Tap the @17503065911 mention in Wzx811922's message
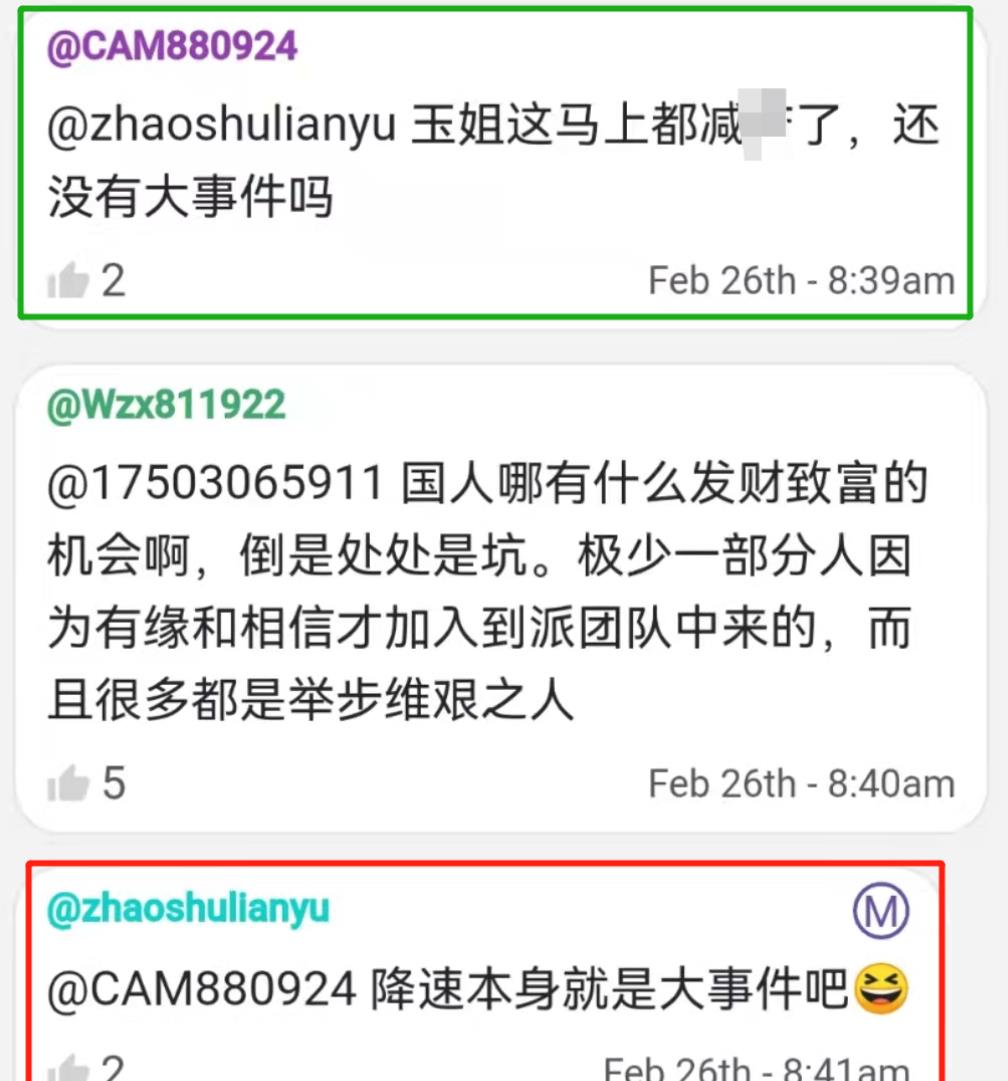 tap(216, 485)
